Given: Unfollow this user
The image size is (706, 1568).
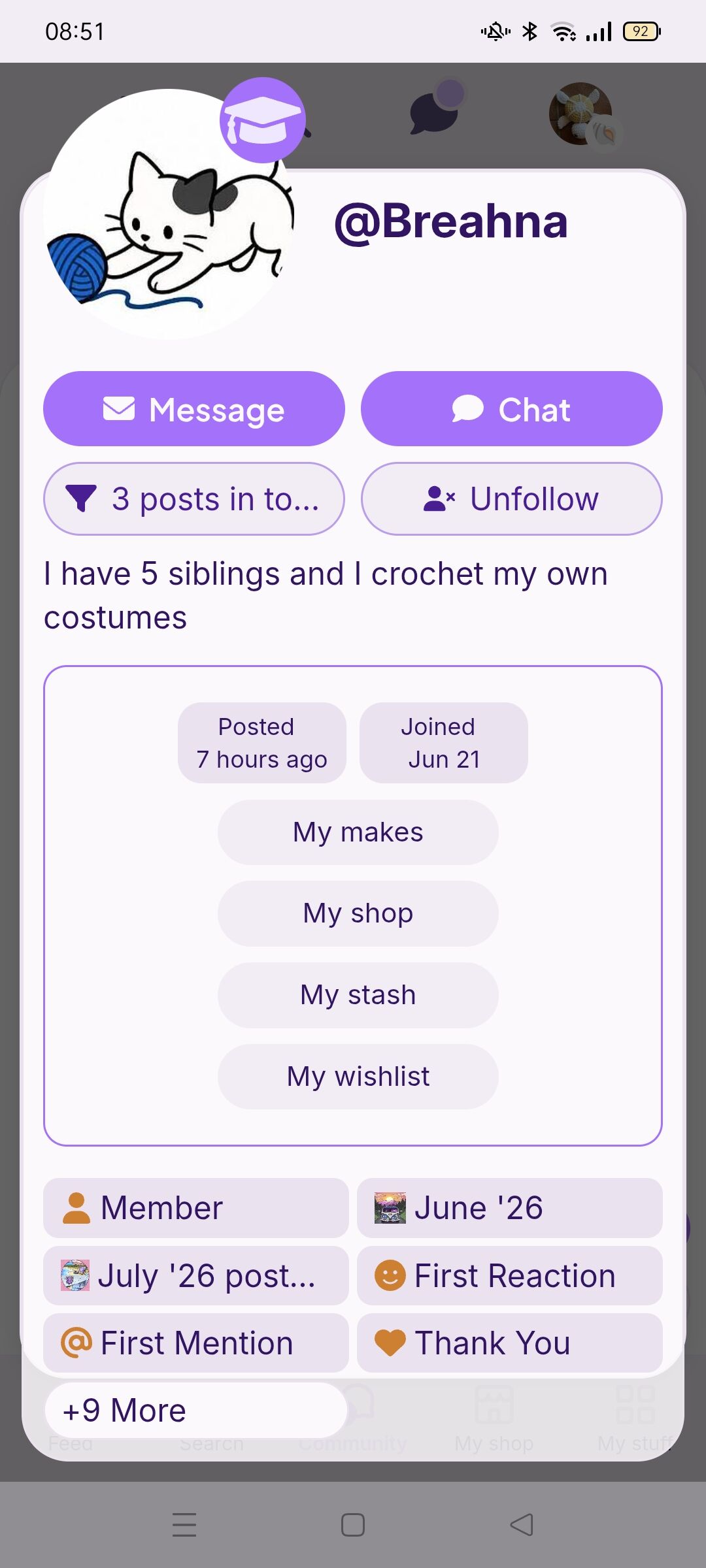Looking at the screenshot, I should click(512, 499).
